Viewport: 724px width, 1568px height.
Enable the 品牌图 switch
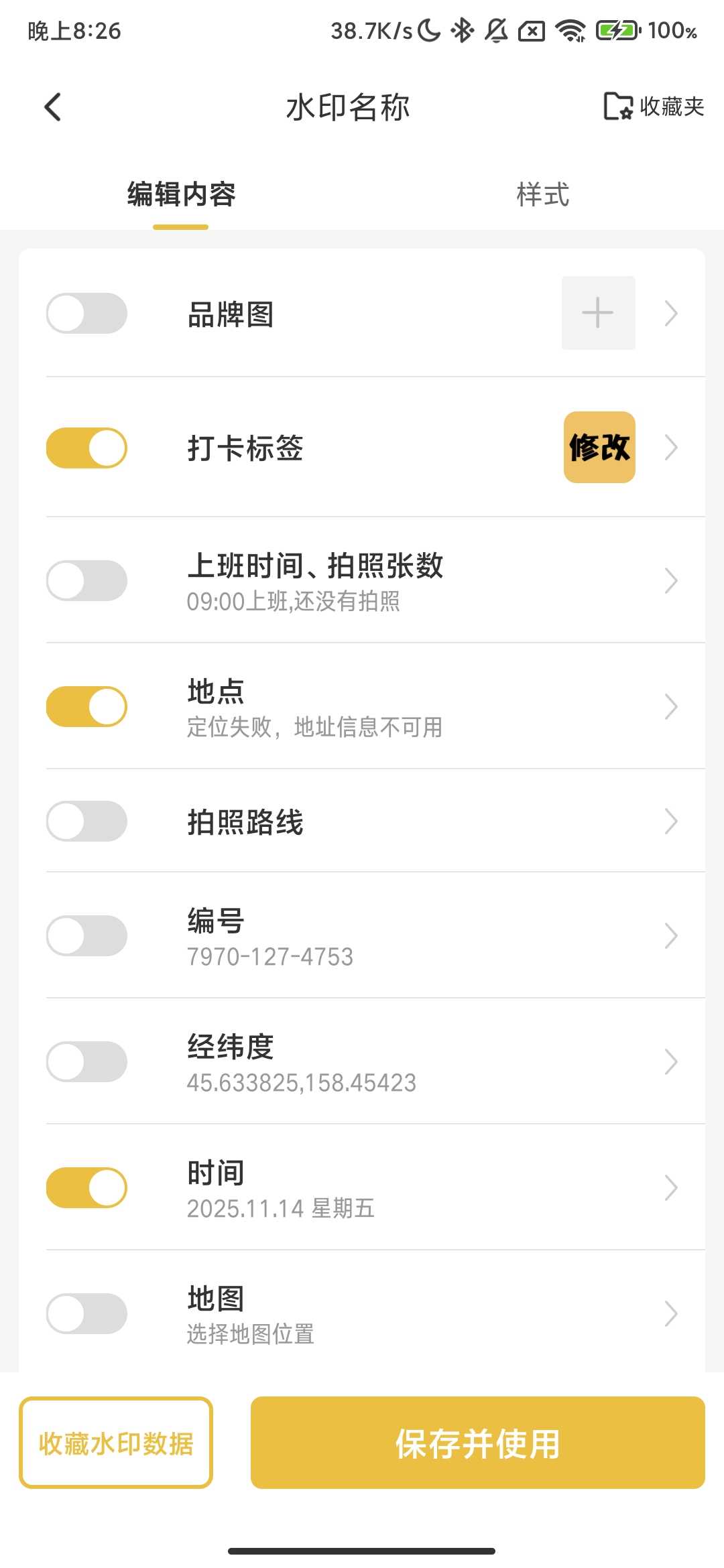[86, 313]
